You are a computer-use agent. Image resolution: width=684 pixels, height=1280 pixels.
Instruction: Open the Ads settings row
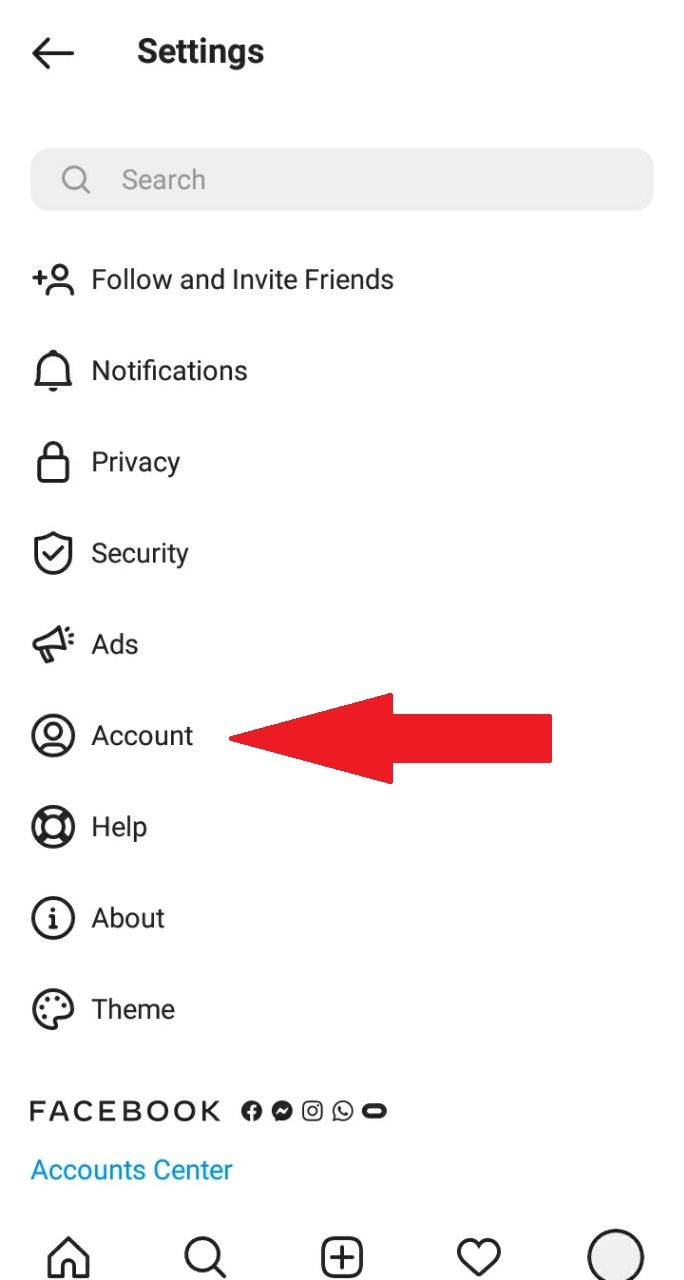[342, 644]
